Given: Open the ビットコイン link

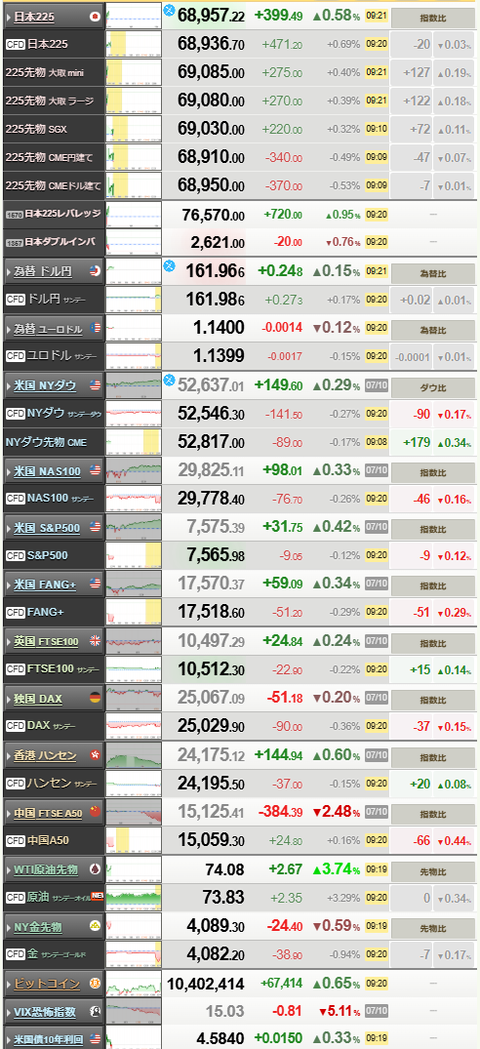Looking at the screenshot, I should pyautogui.click(x=47, y=983).
